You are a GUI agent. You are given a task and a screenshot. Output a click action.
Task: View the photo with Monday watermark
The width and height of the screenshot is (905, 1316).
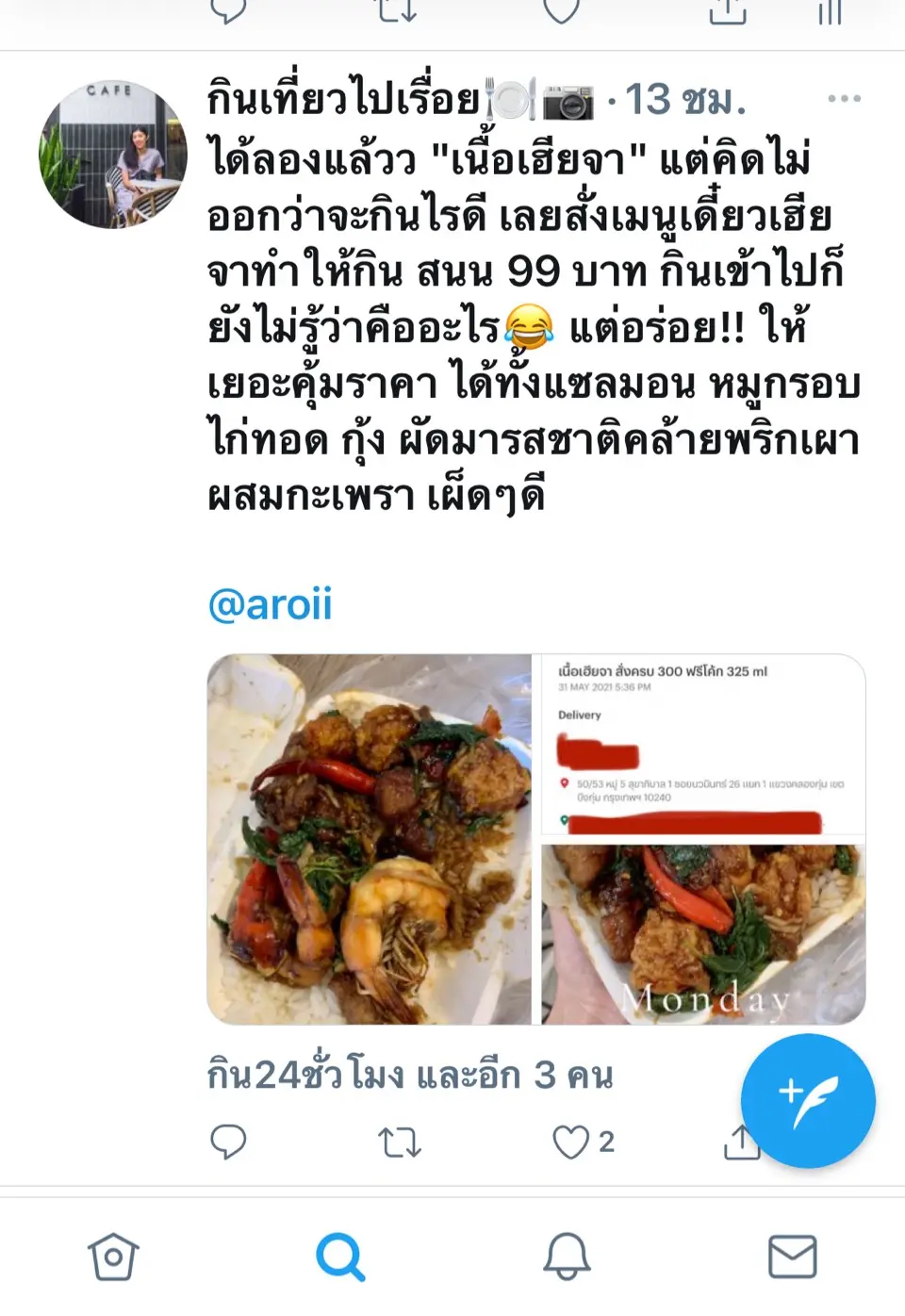point(702,933)
